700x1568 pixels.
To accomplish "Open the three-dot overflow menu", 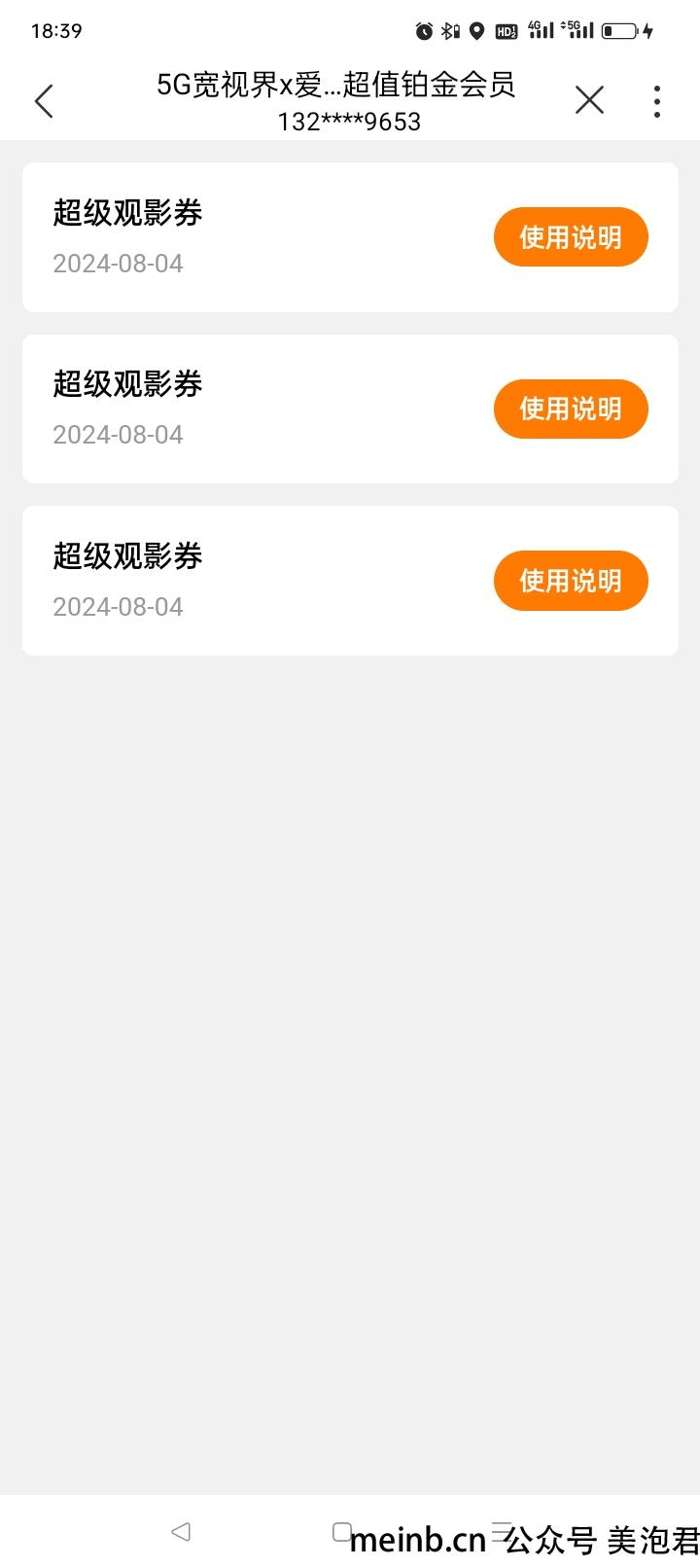I will coord(657,101).
